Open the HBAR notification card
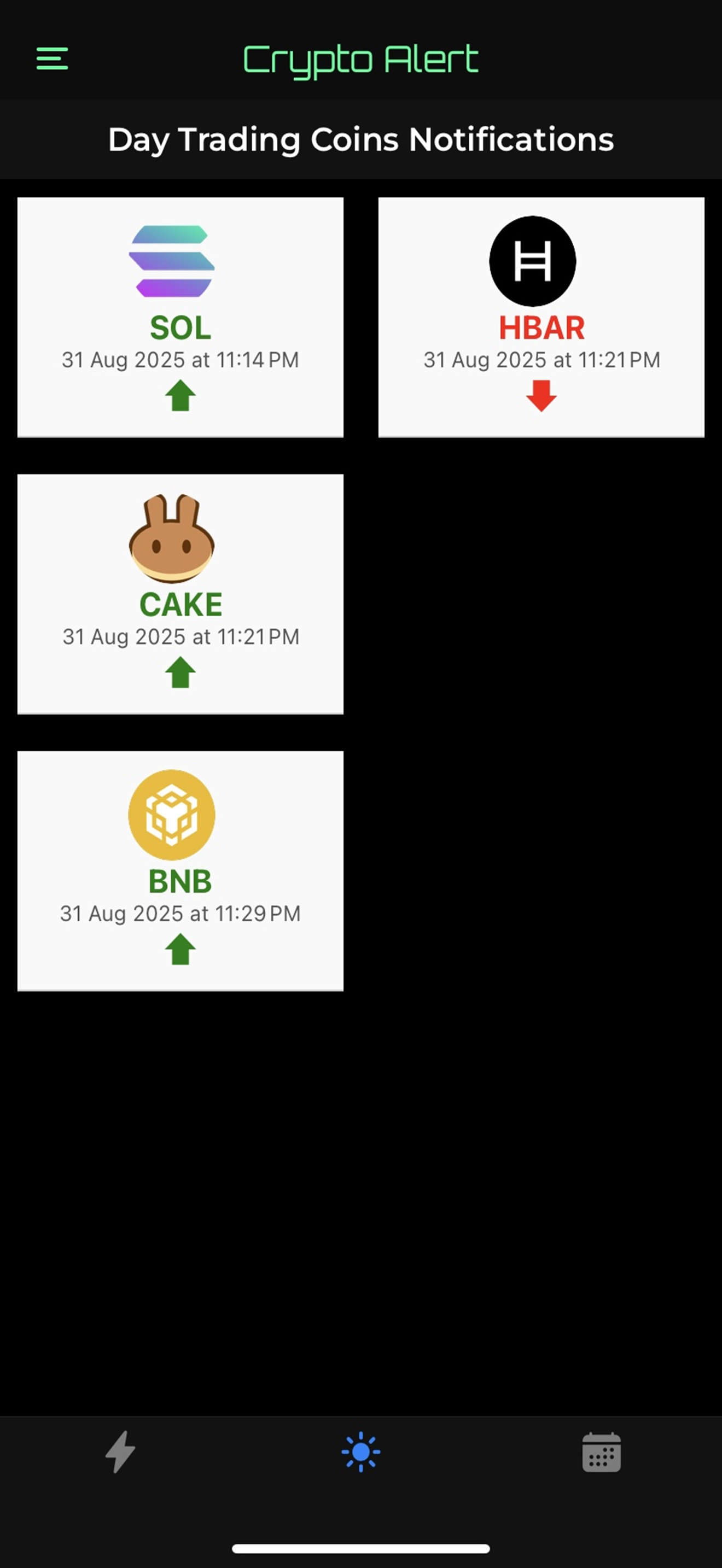 [541, 317]
